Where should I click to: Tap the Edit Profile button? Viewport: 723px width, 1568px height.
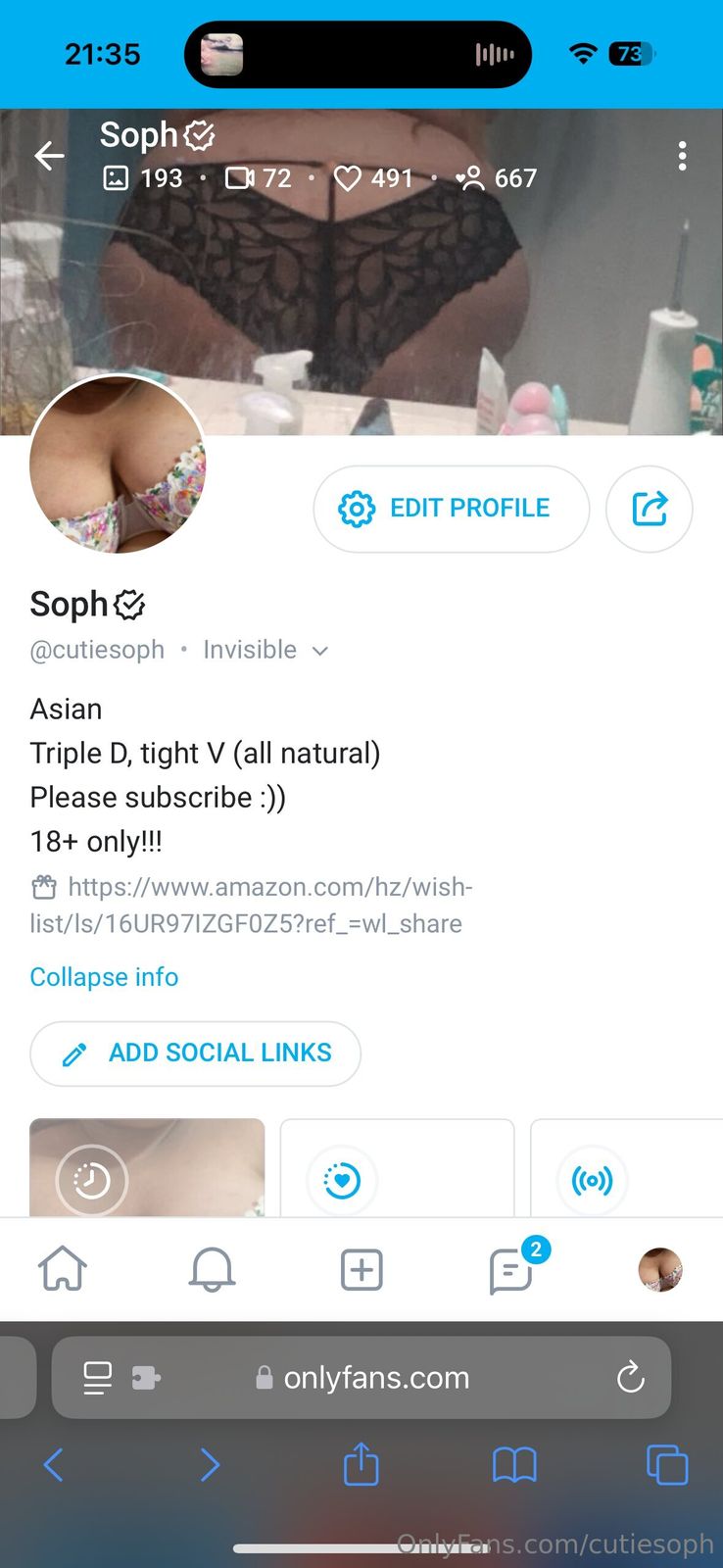(x=451, y=509)
